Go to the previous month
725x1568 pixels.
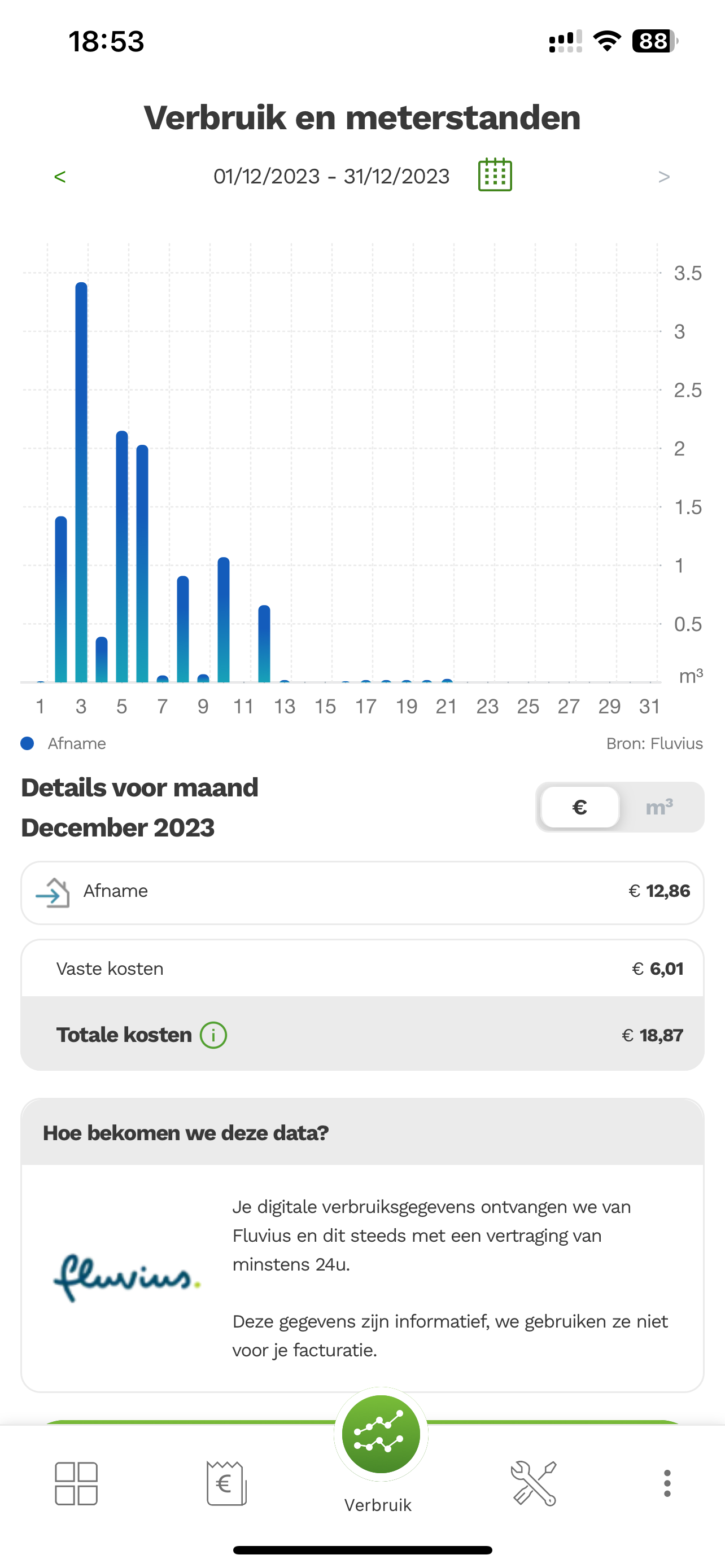coord(60,177)
